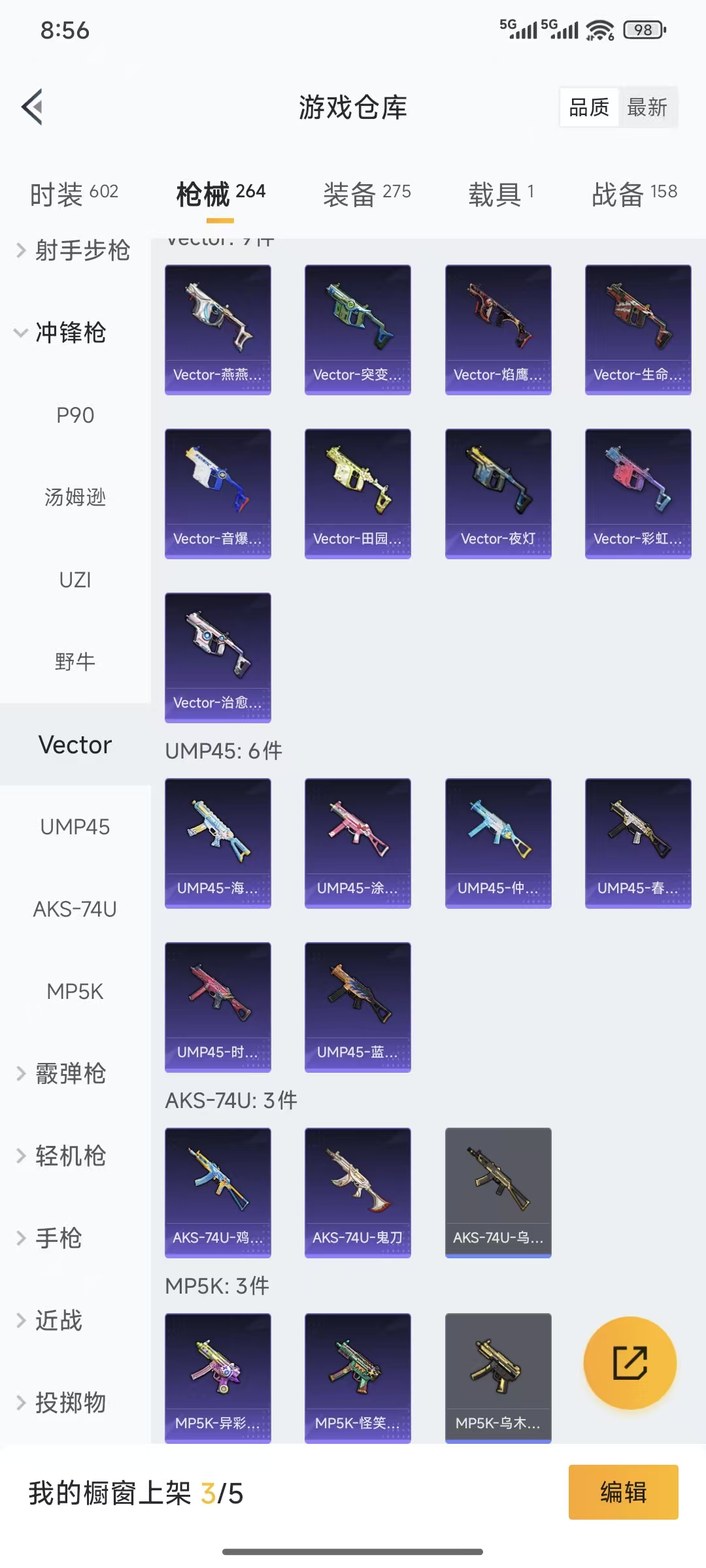706x1568 pixels.
Task: Sort items by 品质
Action: pyautogui.click(x=588, y=107)
